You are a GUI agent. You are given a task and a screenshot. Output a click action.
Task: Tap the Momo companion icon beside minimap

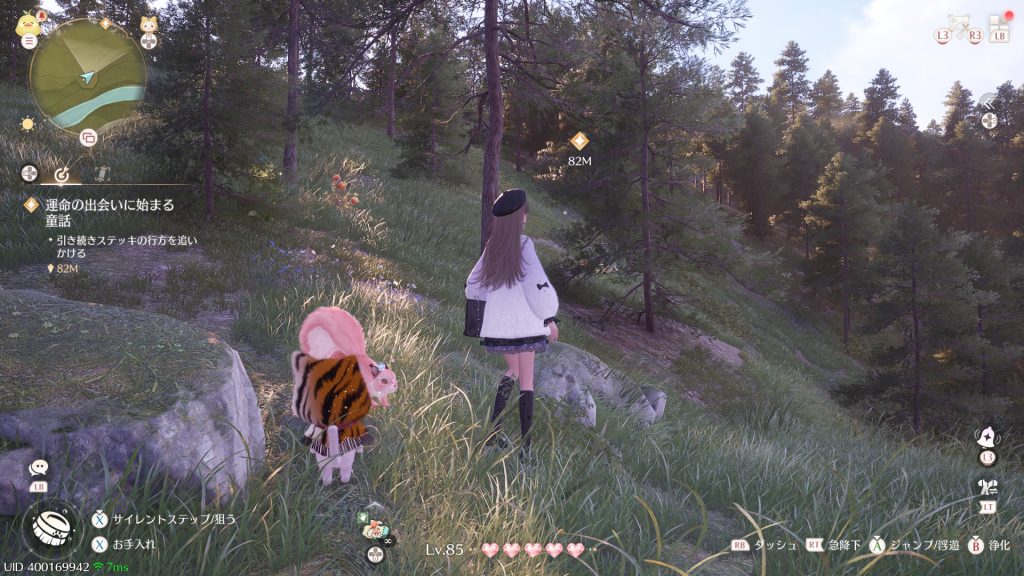148,25
